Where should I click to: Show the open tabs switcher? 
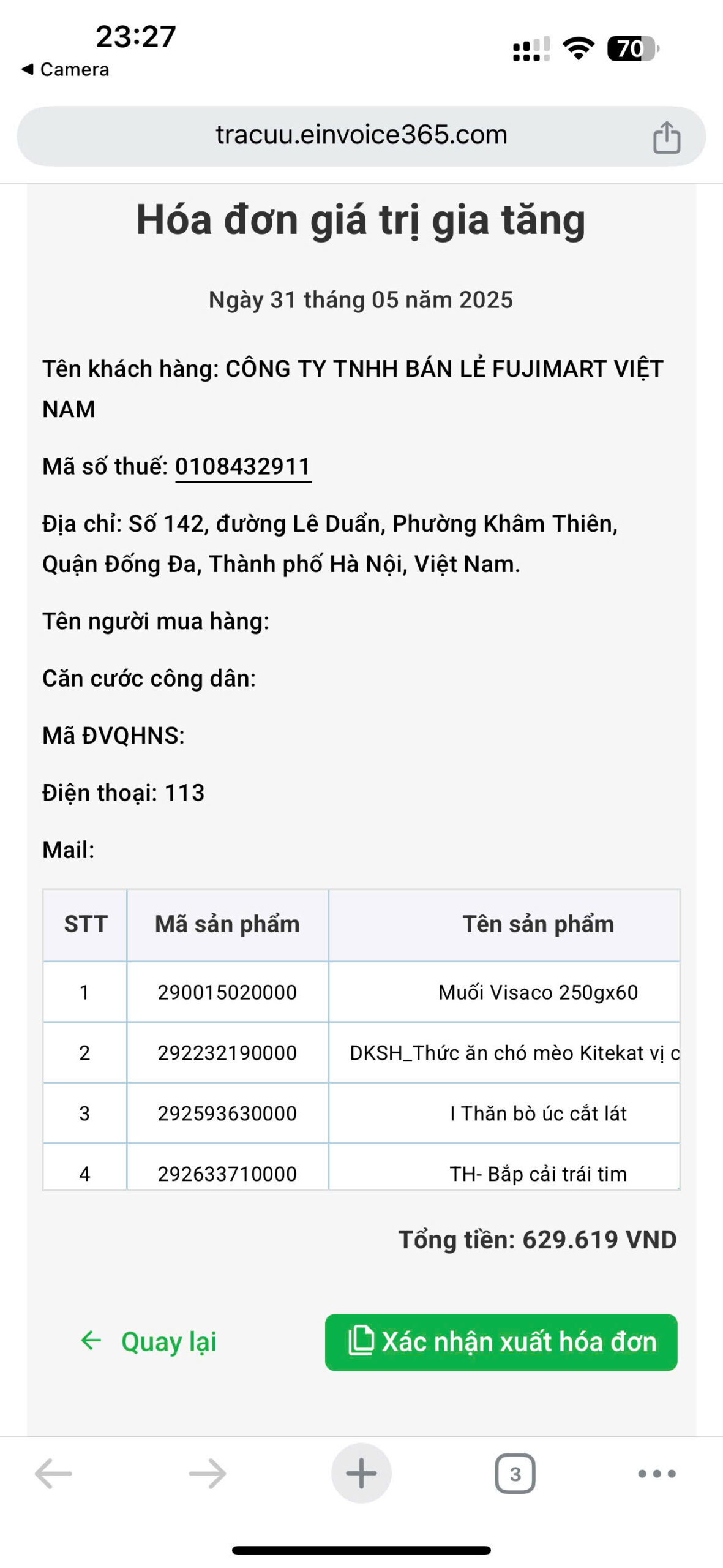[515, 1473]
